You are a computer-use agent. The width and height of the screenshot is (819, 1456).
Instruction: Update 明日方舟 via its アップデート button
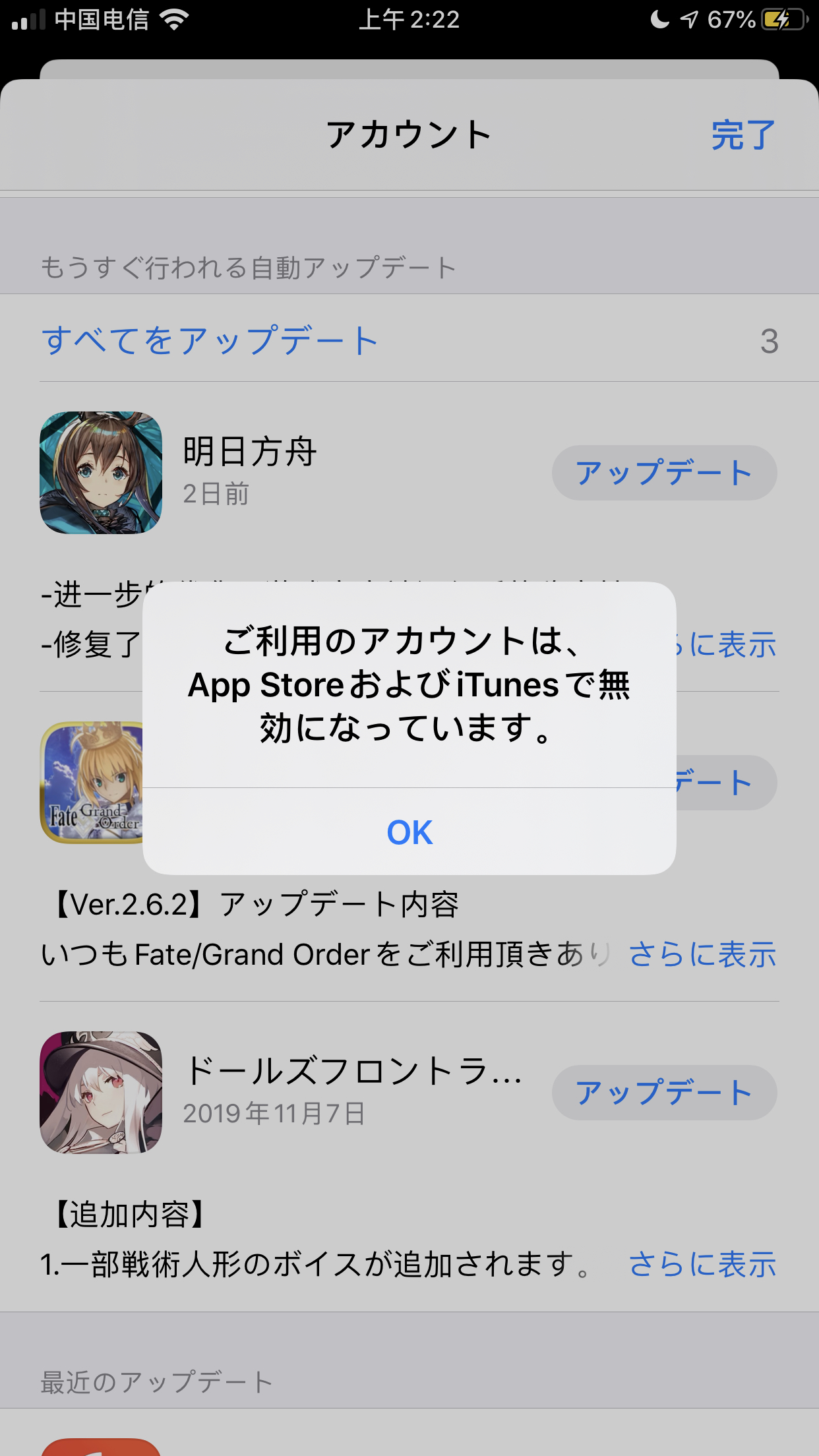pos(663,471)
